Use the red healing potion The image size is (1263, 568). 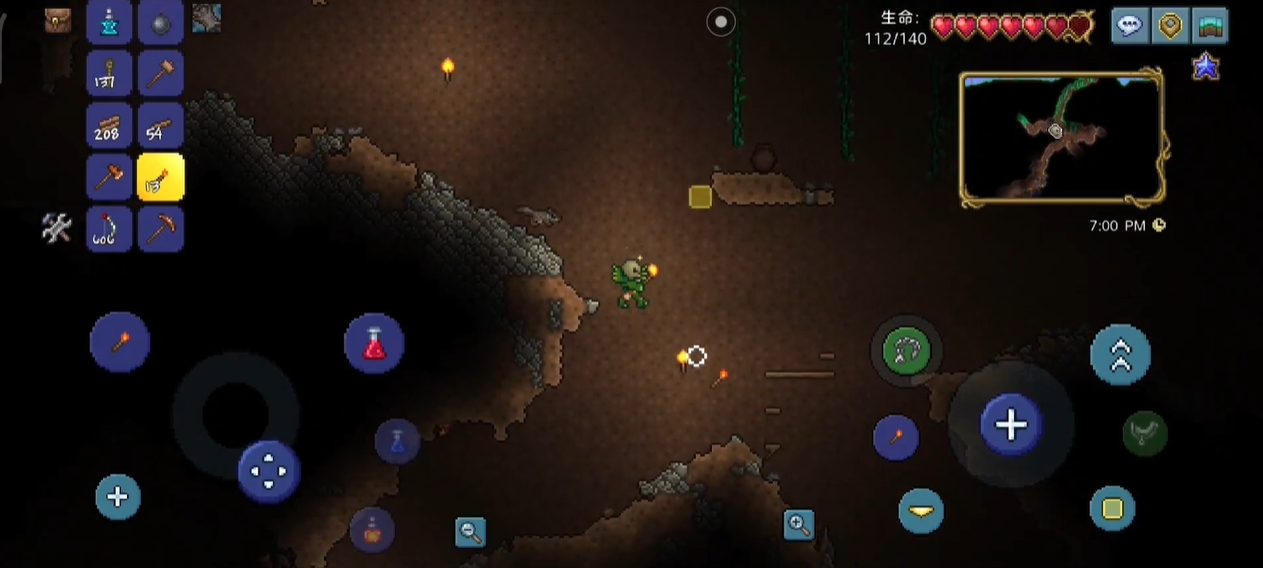374,343
